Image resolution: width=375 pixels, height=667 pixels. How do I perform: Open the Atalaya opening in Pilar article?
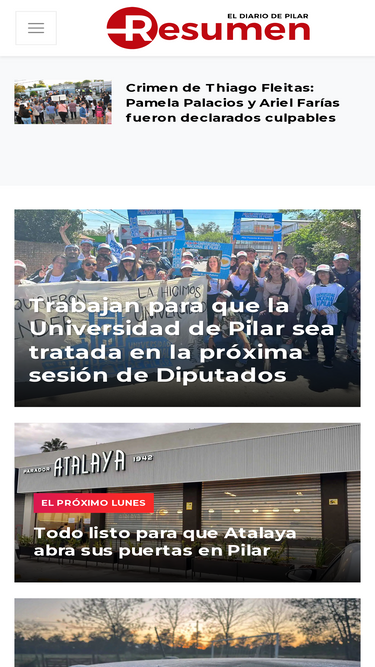tap(188, 502)
